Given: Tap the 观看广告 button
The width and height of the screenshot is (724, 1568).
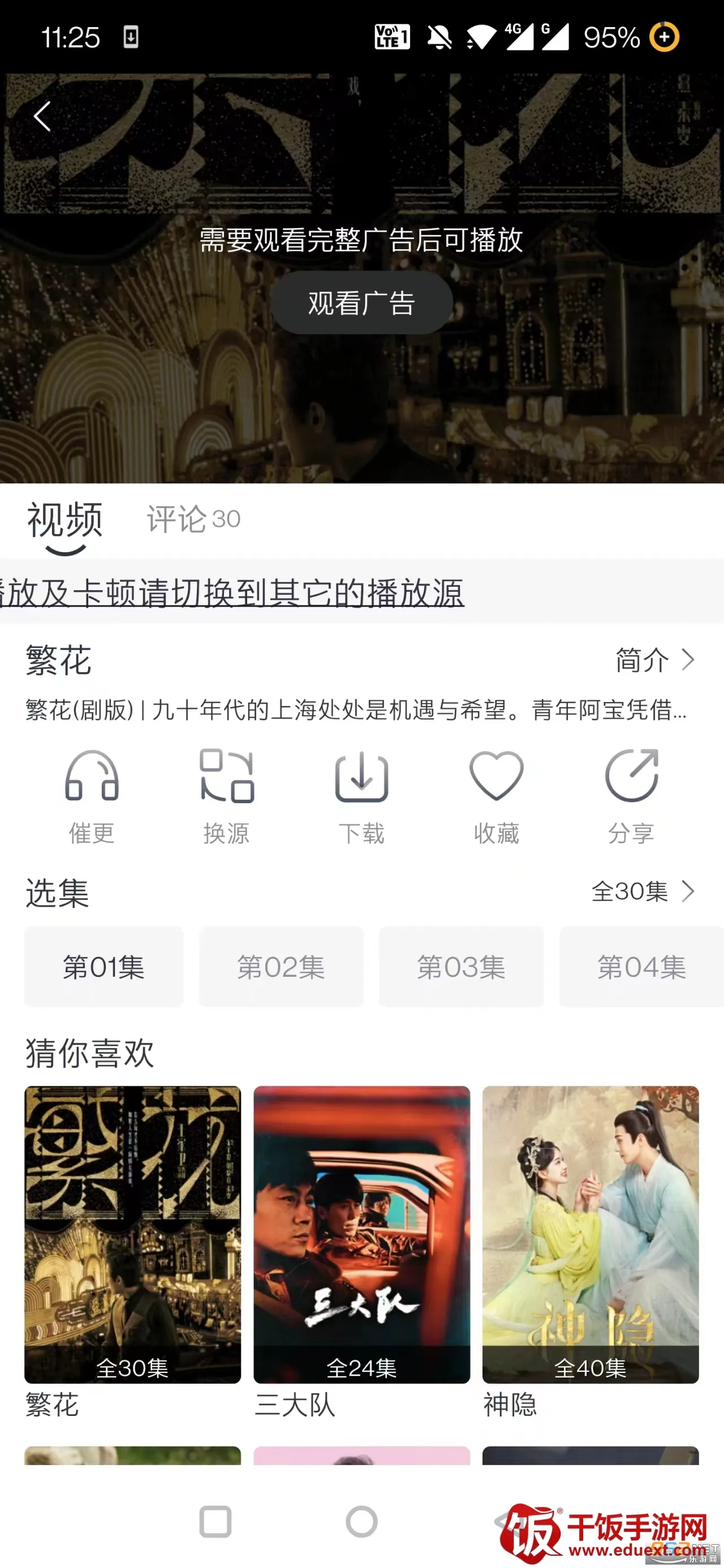Looking at the screenshot, I should tap(361, 302).
